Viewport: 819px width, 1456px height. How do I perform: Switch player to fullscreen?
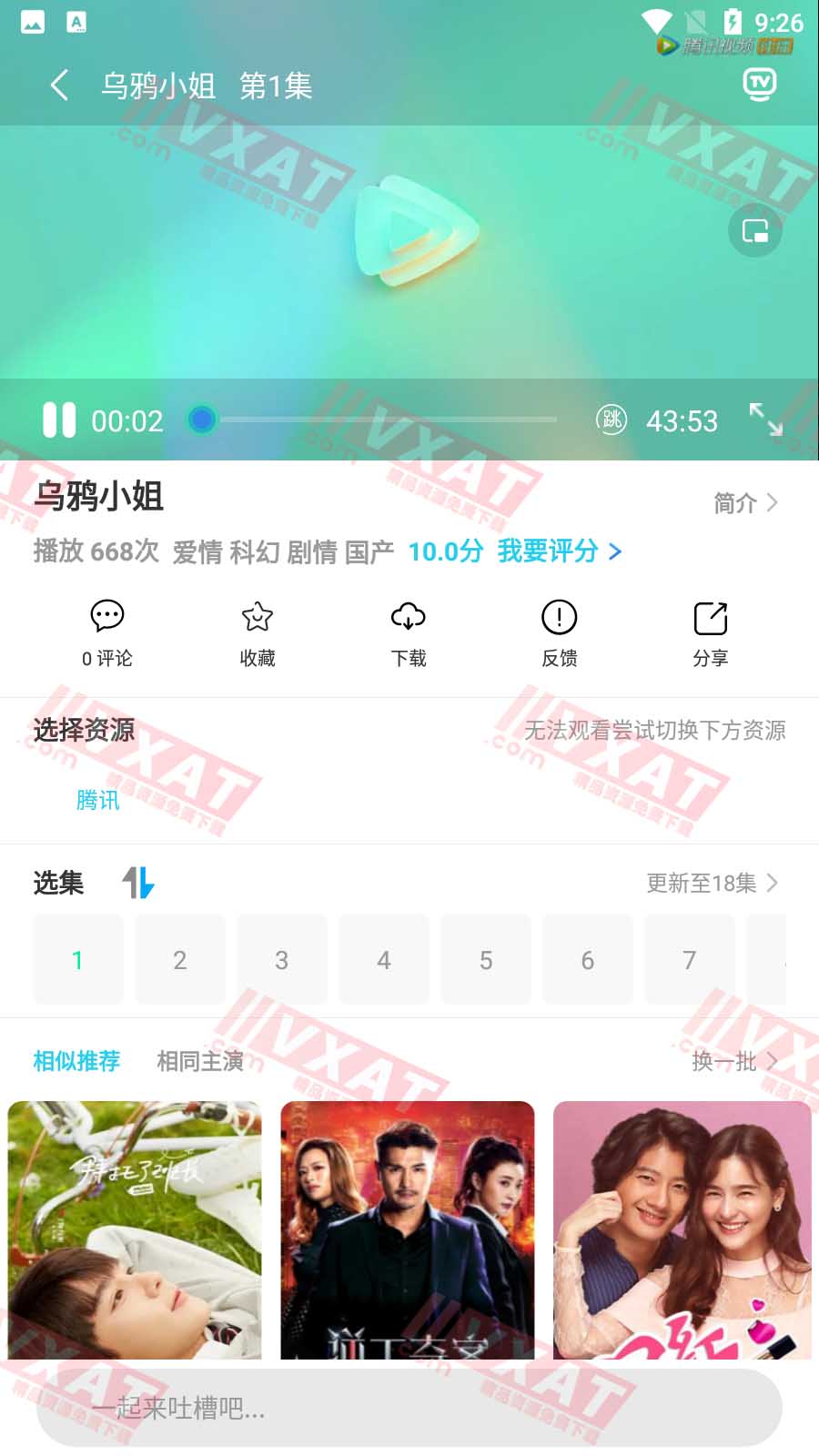click(x=769, y=420)
